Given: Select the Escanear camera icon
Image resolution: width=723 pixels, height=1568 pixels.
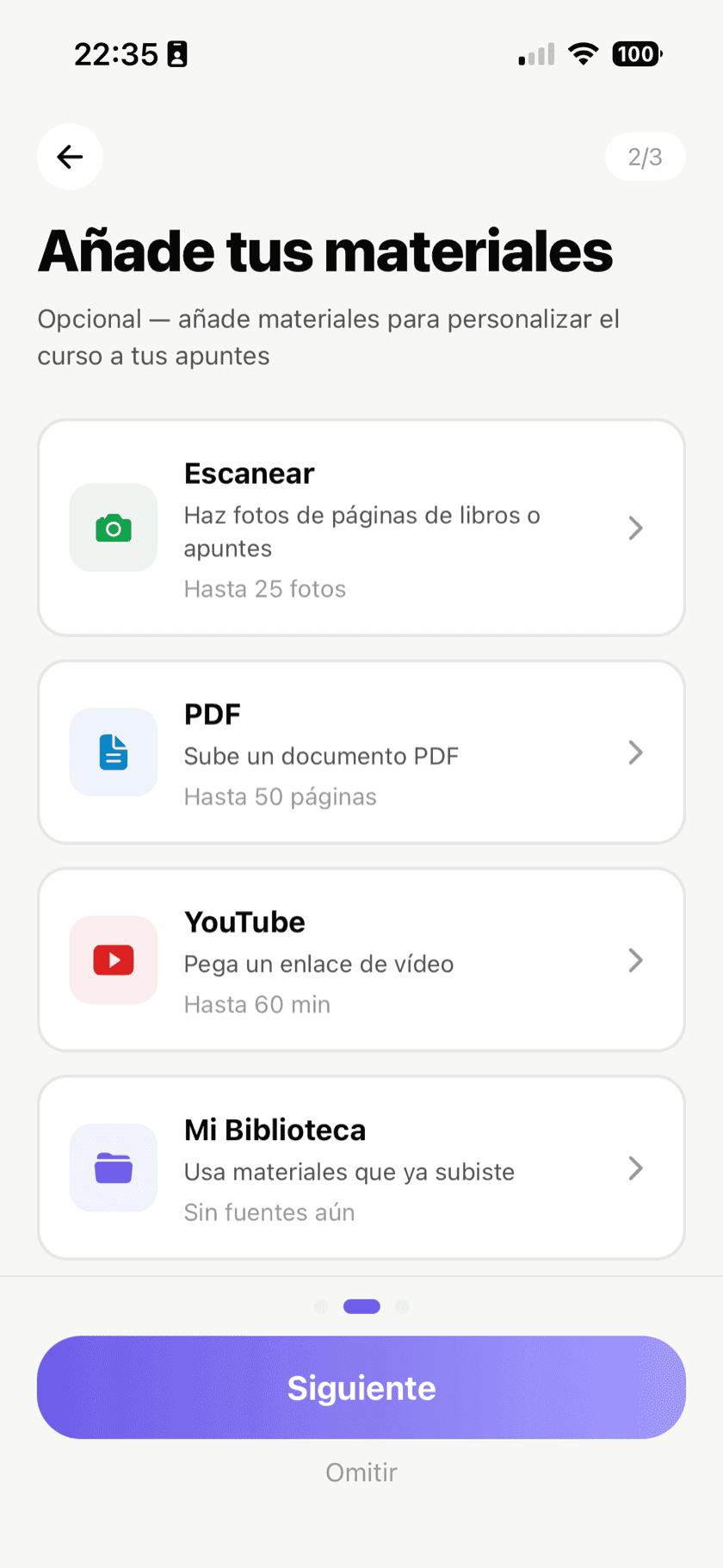Looking at the screenshot, I should (113, 528).
